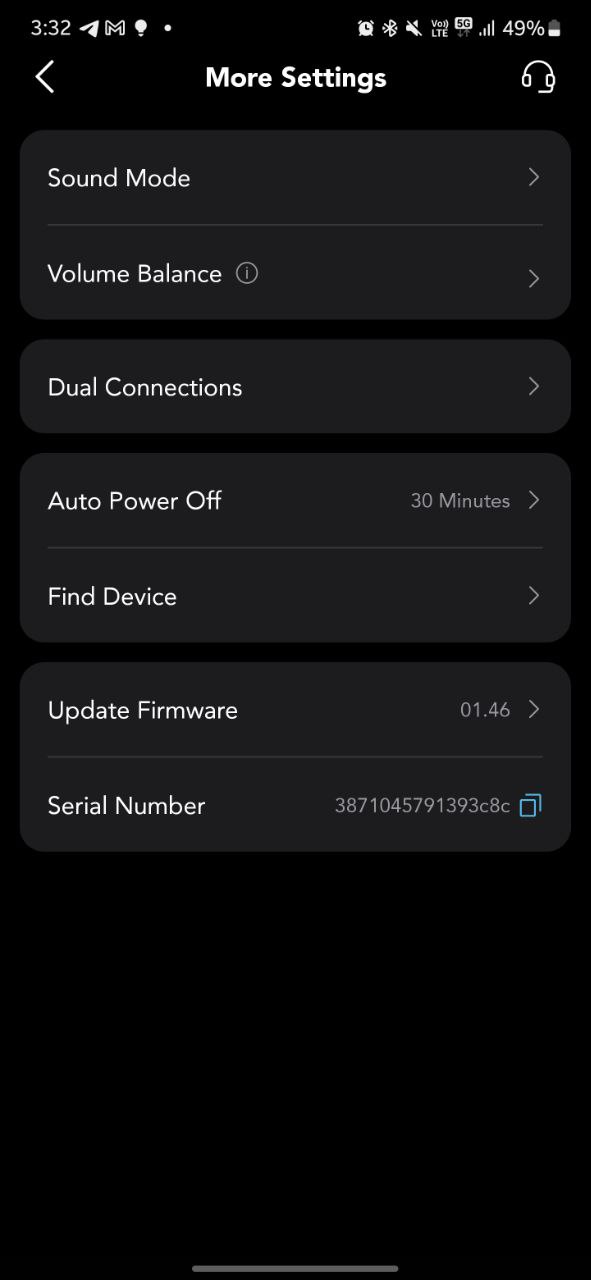Screen dimensions: 591x1280
Task: Open Update Firmware
Action: point(295,710)
